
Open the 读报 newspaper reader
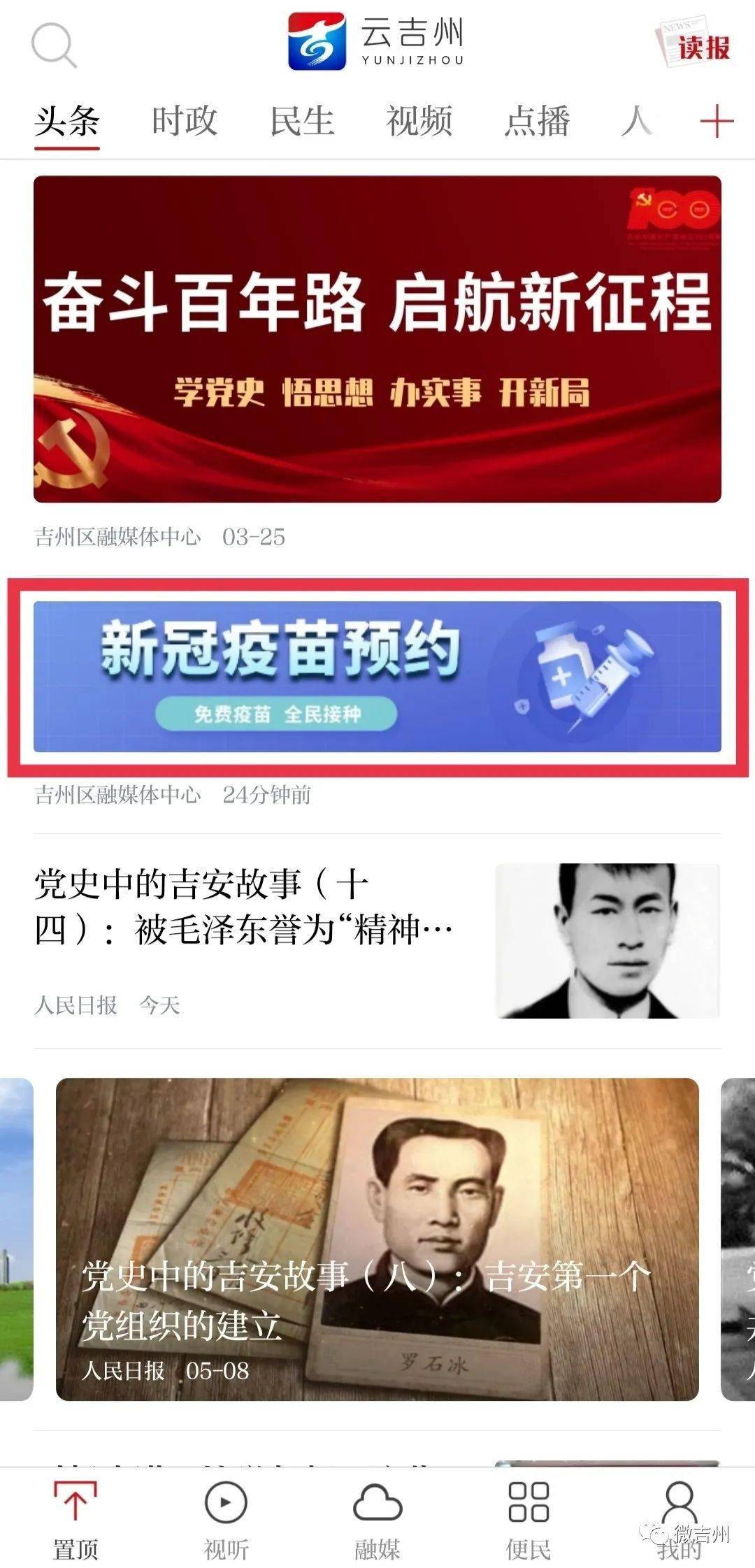tap(693, 45)
